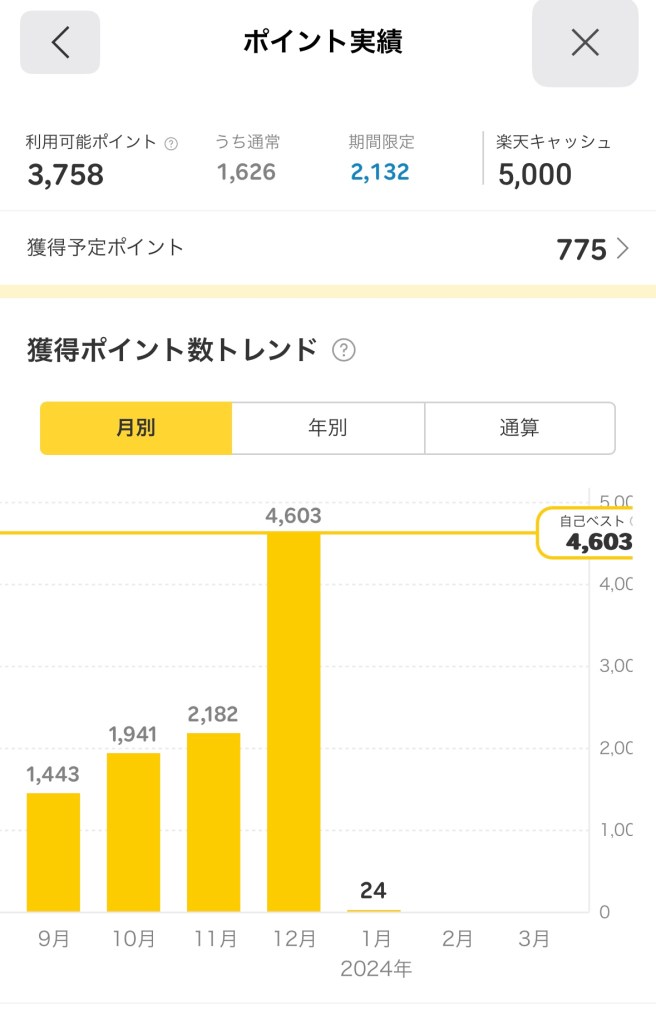Select the 9月 bar showing 1,443
Screen dimensions: 656x1024
[53, 852]
